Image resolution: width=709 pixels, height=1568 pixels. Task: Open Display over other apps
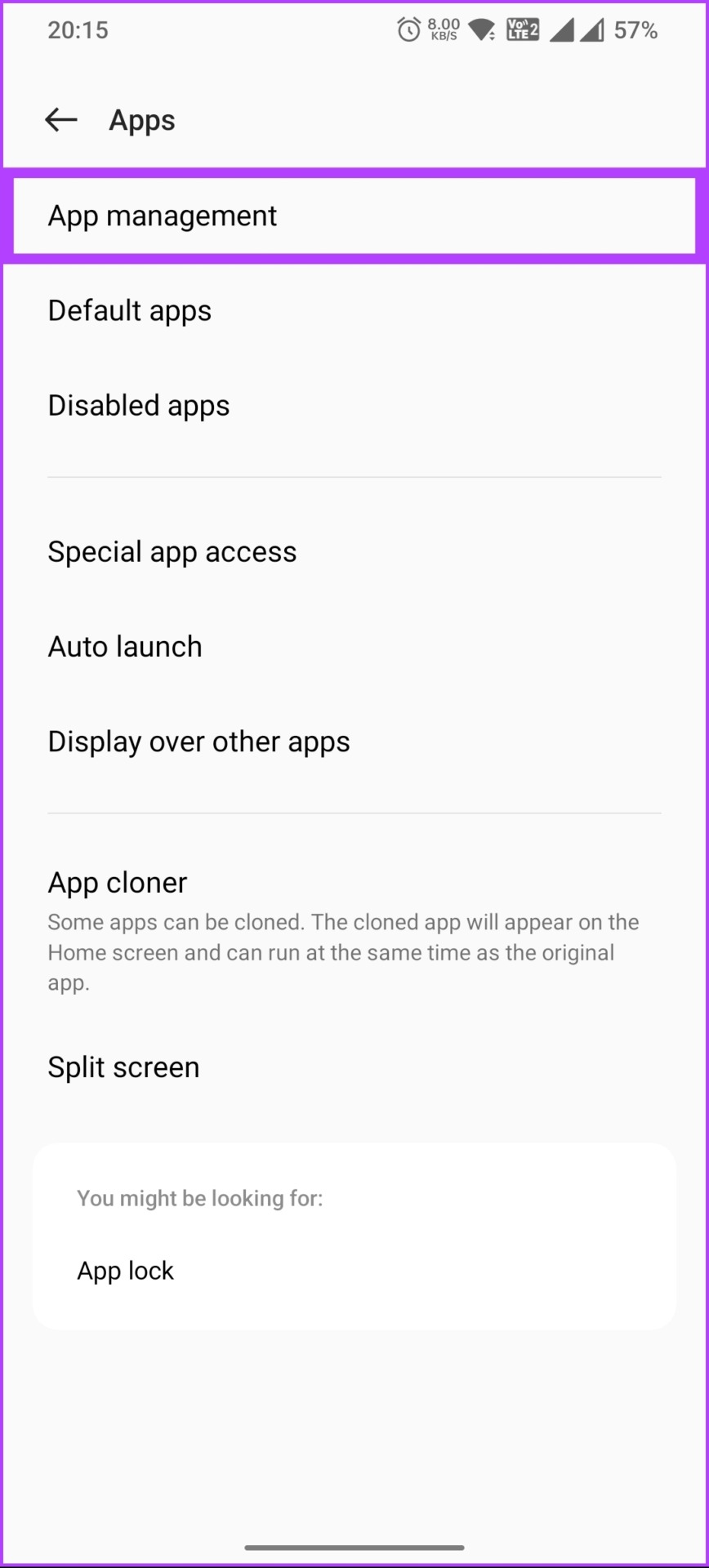pos(354,741)
